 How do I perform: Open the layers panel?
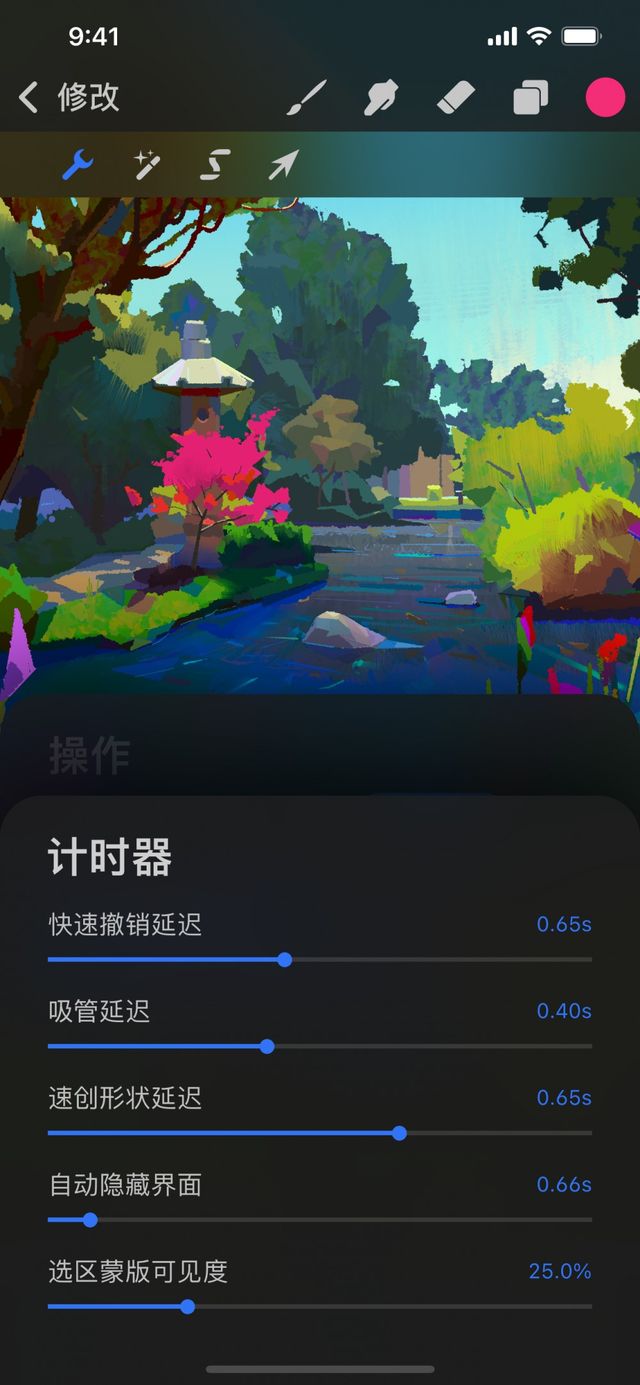click(530, 98)
